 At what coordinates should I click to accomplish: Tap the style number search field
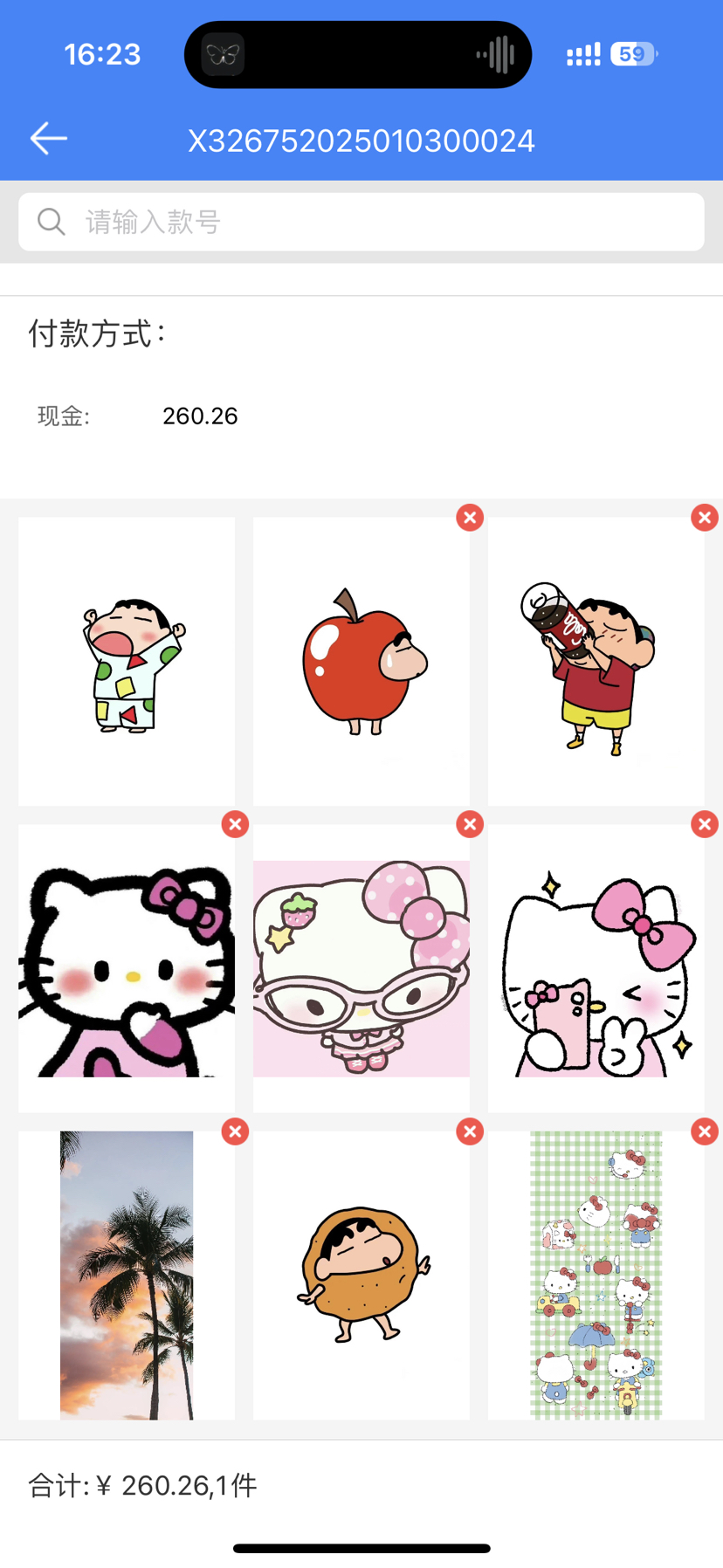(x=361, y=222)
